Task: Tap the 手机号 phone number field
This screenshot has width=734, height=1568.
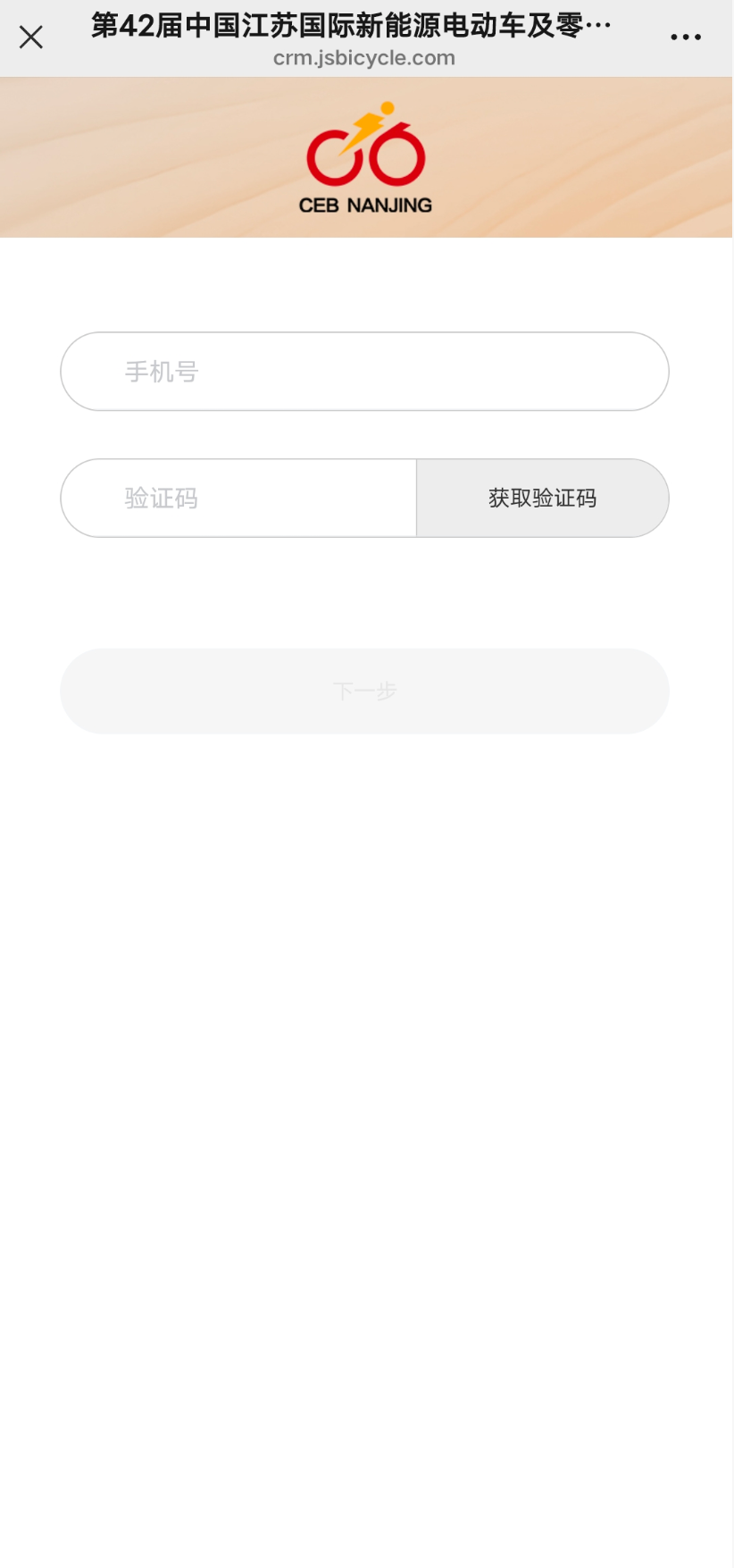Action: pos(364,372)
